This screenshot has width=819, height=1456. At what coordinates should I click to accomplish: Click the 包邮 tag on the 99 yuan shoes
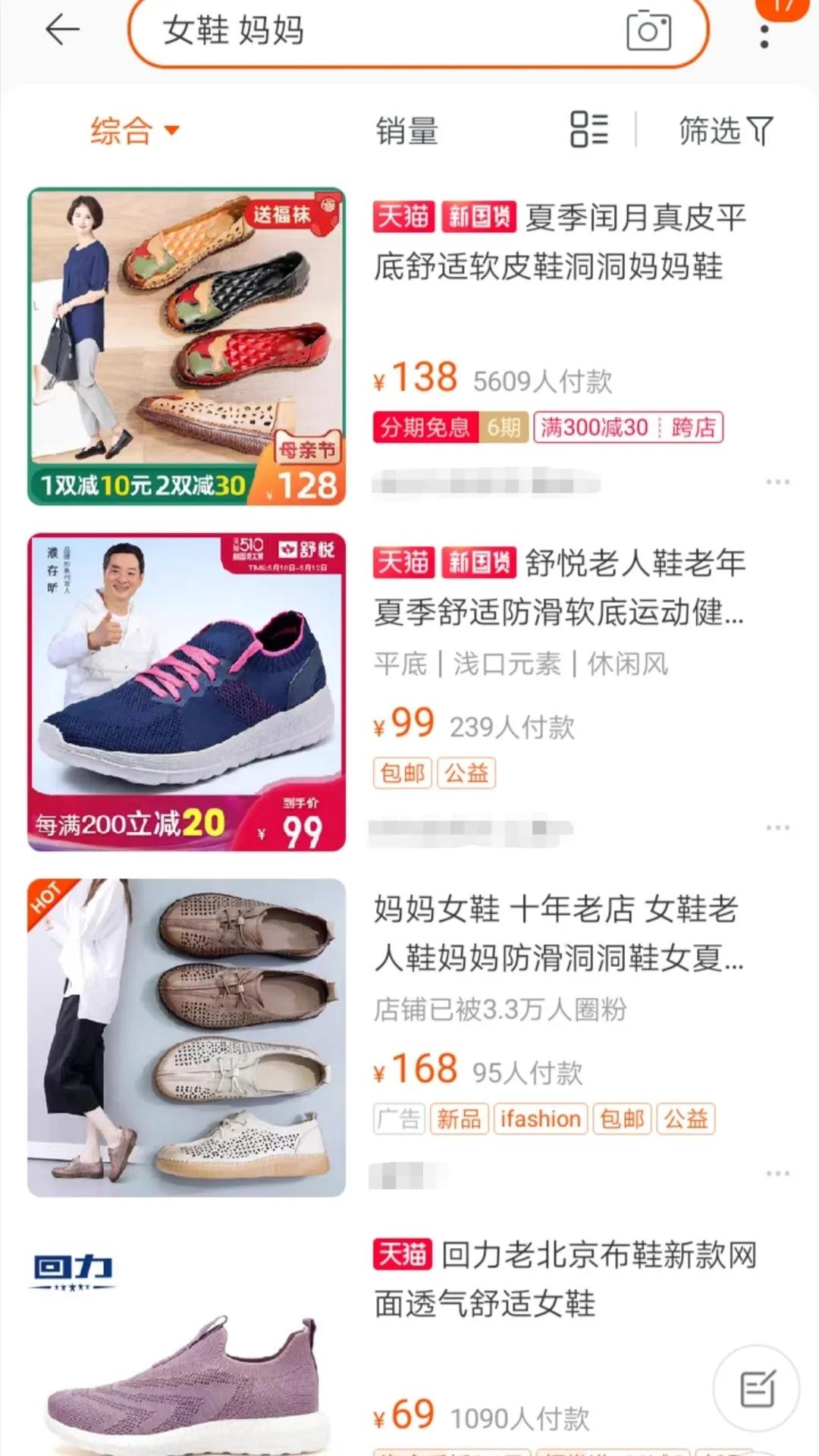click(404, 773)
